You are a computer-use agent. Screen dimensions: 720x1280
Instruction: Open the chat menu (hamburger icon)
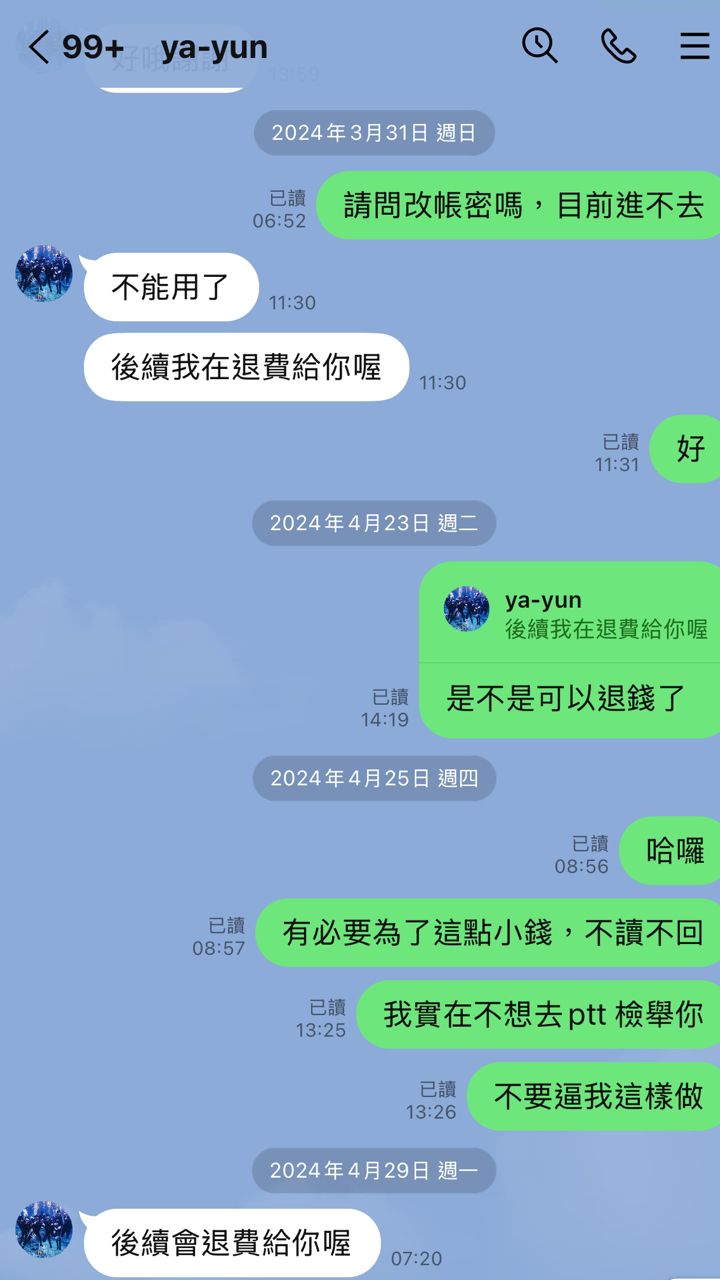pos(694,46)
